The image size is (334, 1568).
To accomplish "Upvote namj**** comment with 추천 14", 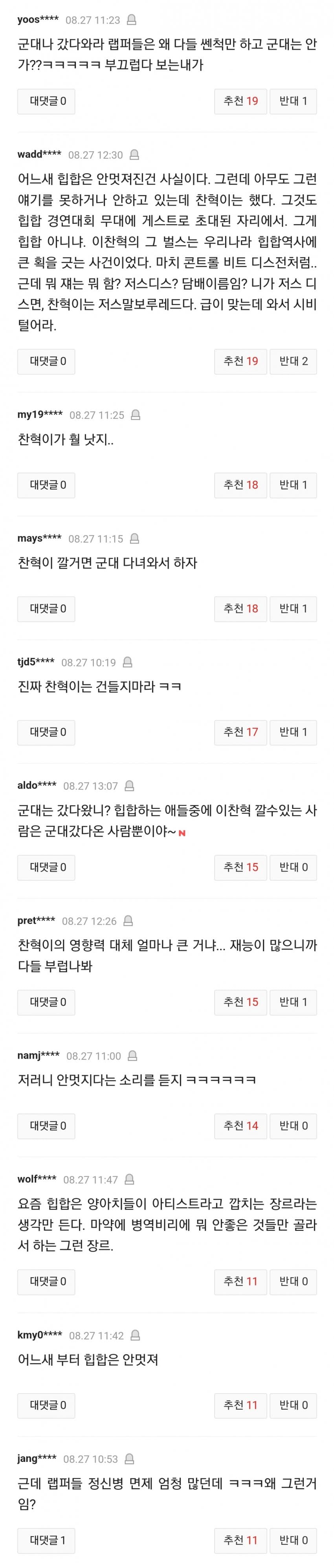I will tap(240, 1126).
